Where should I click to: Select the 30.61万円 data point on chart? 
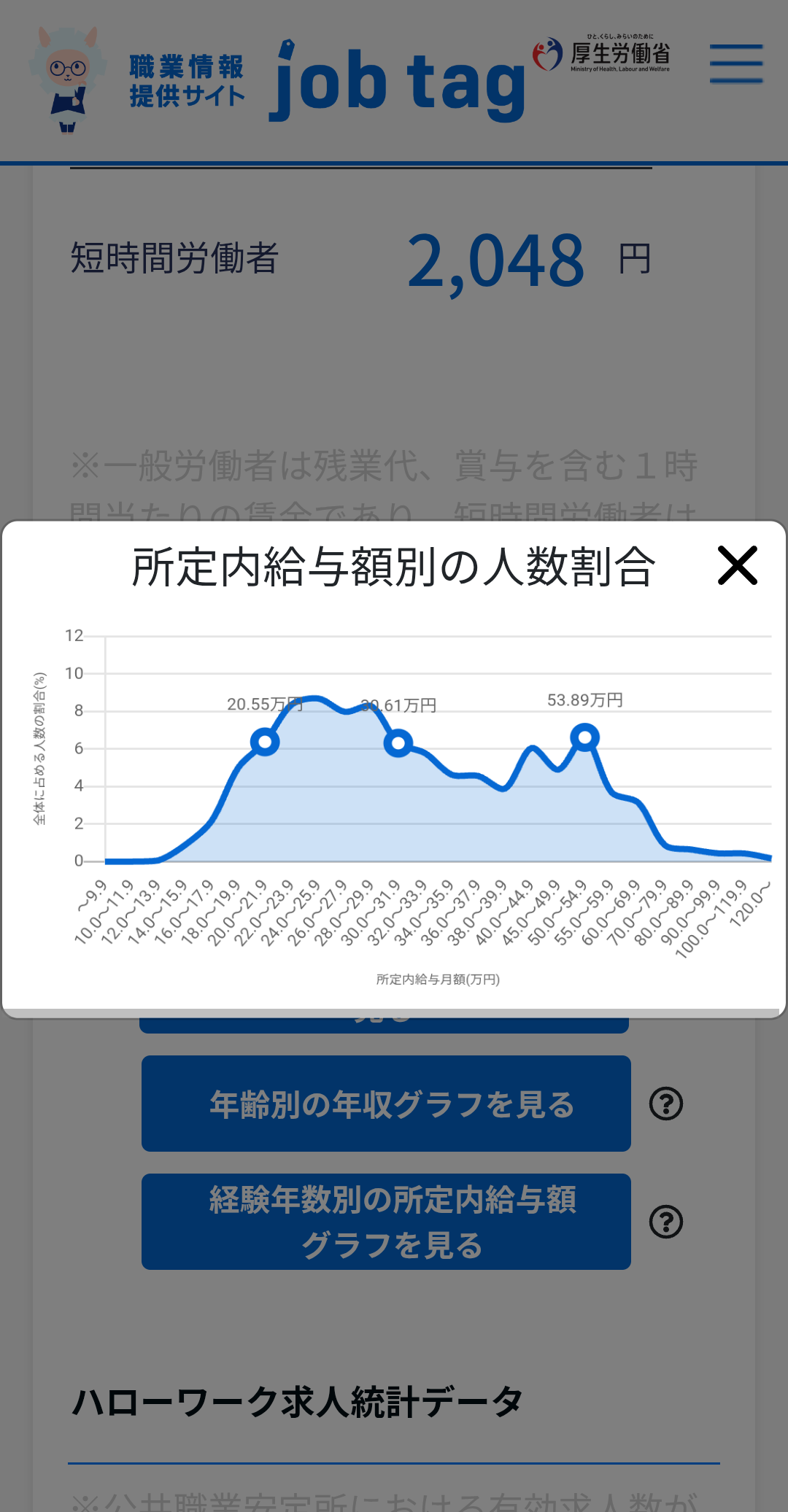pos(398,743)
